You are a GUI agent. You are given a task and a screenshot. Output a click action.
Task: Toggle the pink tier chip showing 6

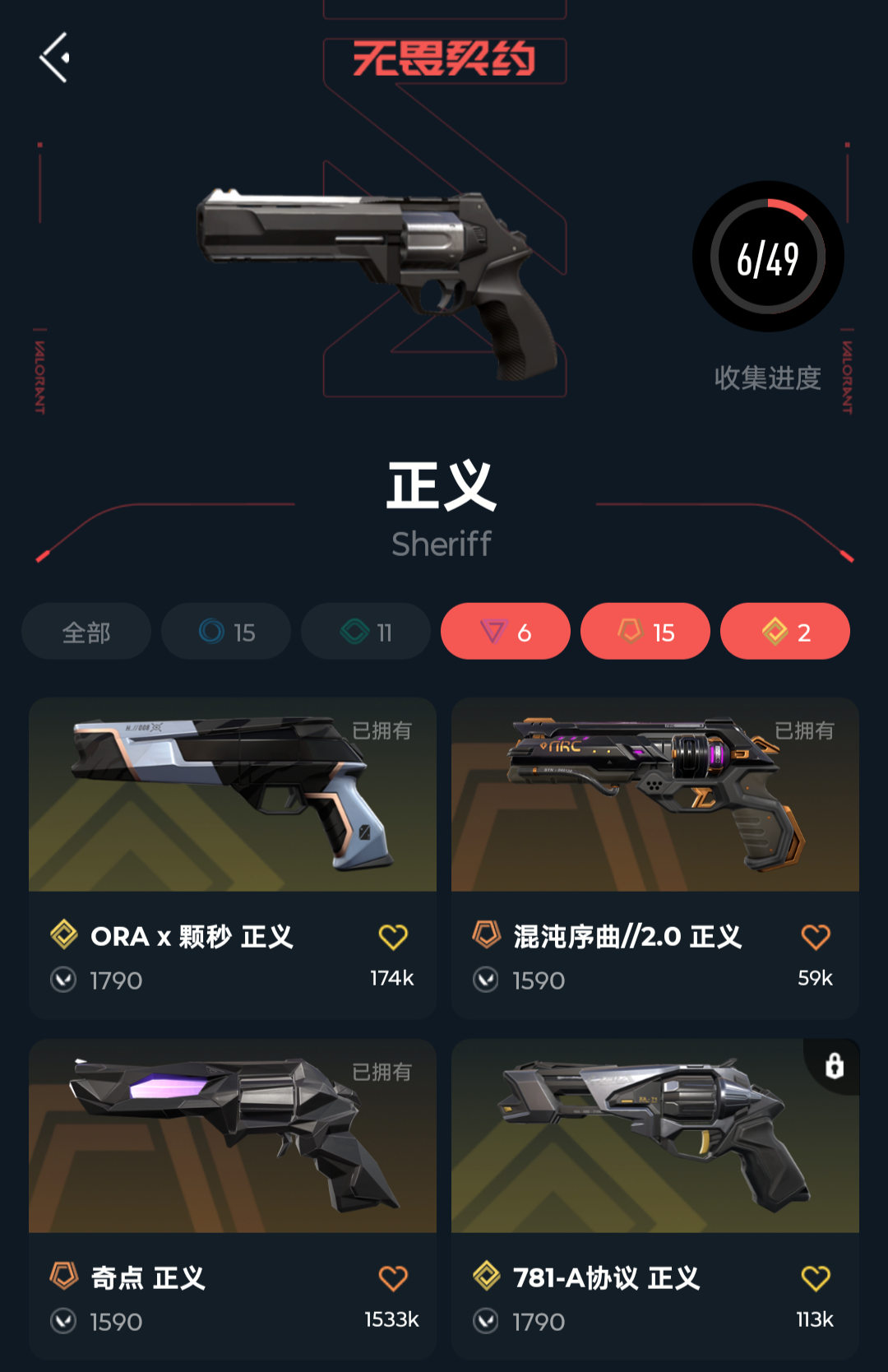point(505,632)
